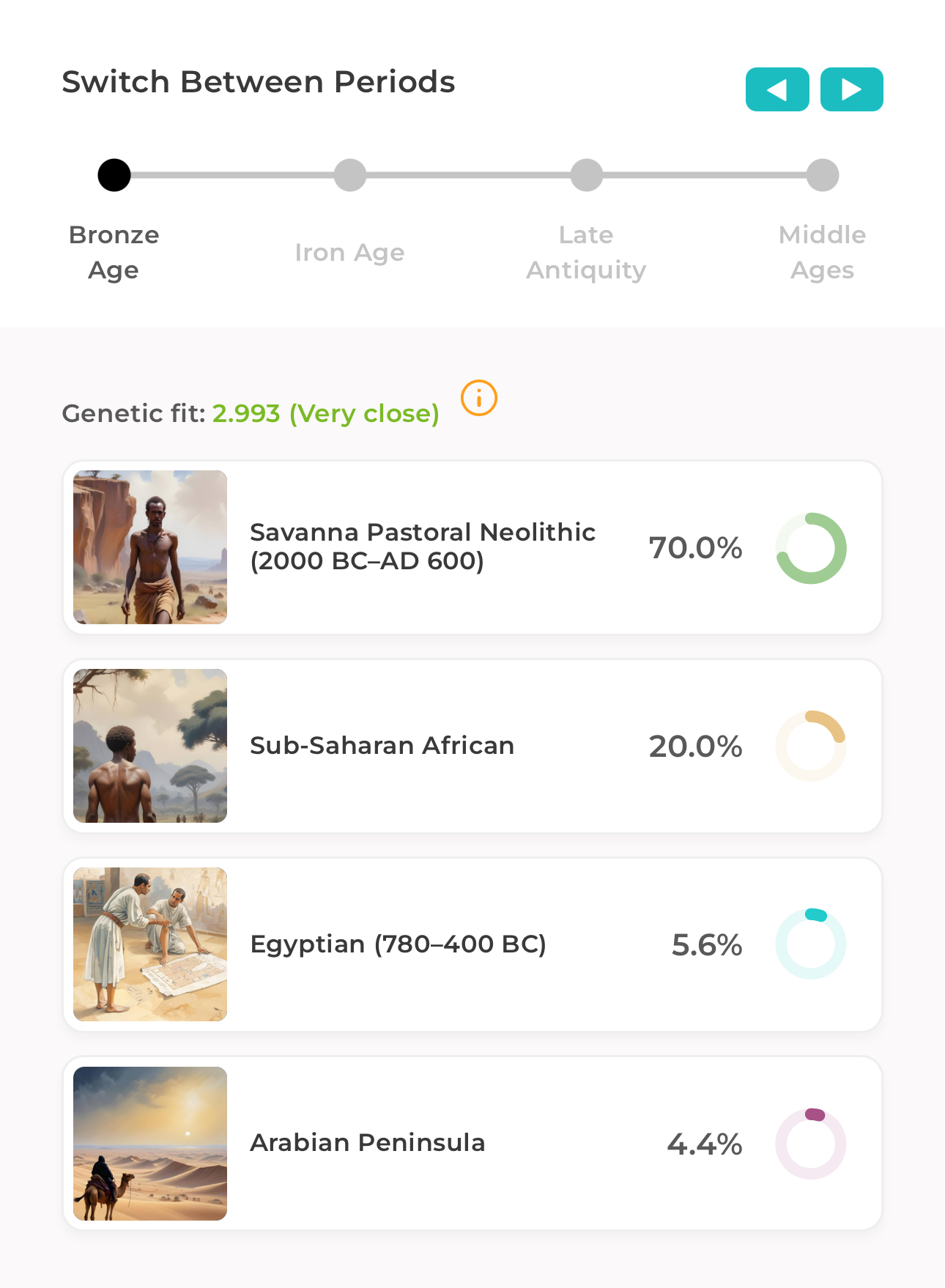The height and width of the screenshot is (1288, 945).
Task: View the Egyptian (780–400 BC) card
Action: (472, 944)
